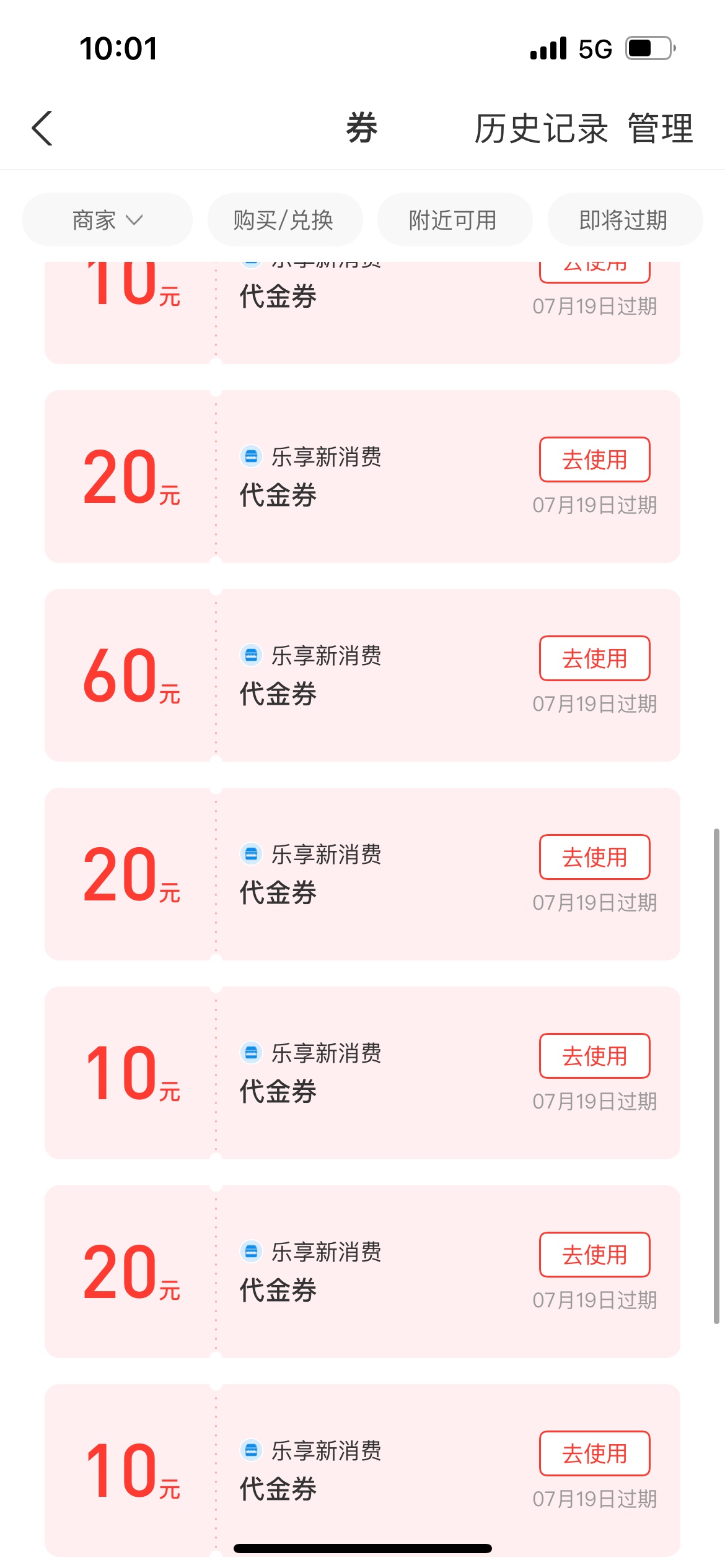This screenshot has width=725, height=1568.
Task: Select the 购买/兑换 filter chip
Action: click(x=285, y=220)
